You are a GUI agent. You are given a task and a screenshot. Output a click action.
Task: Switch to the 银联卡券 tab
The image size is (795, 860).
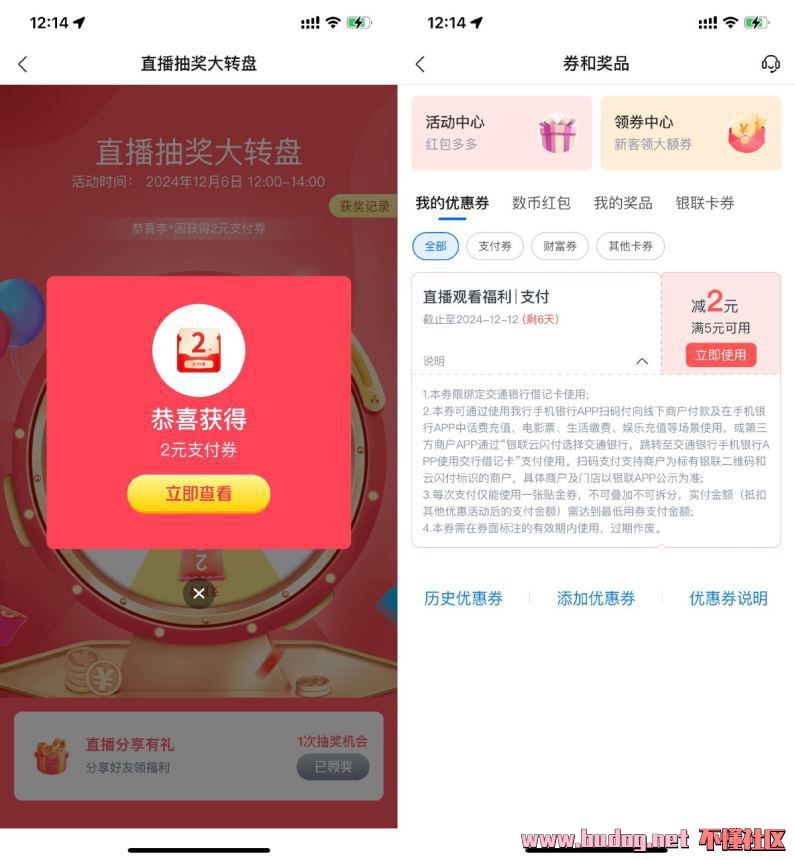(x=704, y=203)
